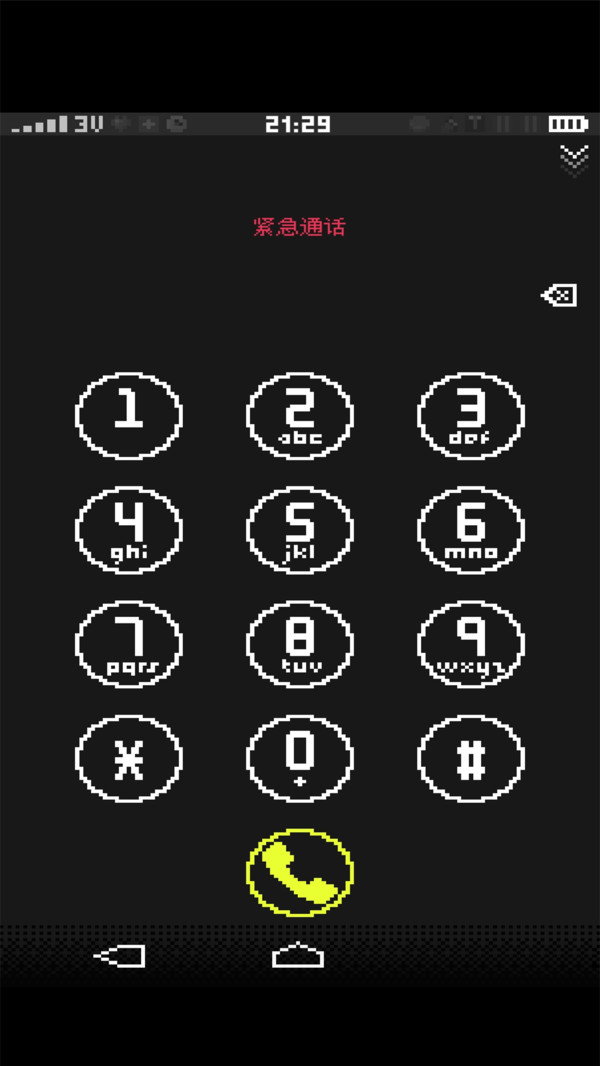Dial the 0 plus key
This screenshot has width=600, height=1066.
300,758
